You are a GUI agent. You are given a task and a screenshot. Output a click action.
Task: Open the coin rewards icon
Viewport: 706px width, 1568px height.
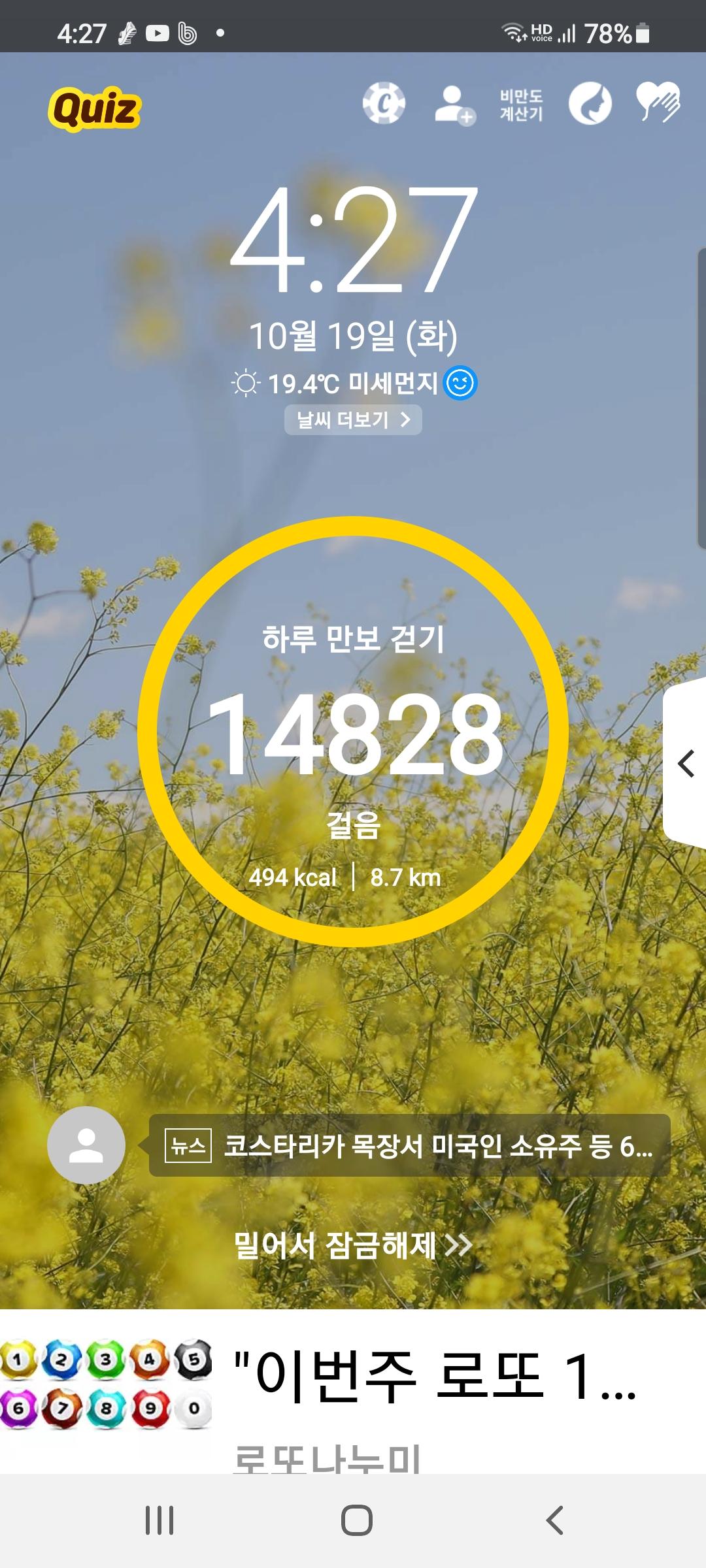click(x=384, y=103)
